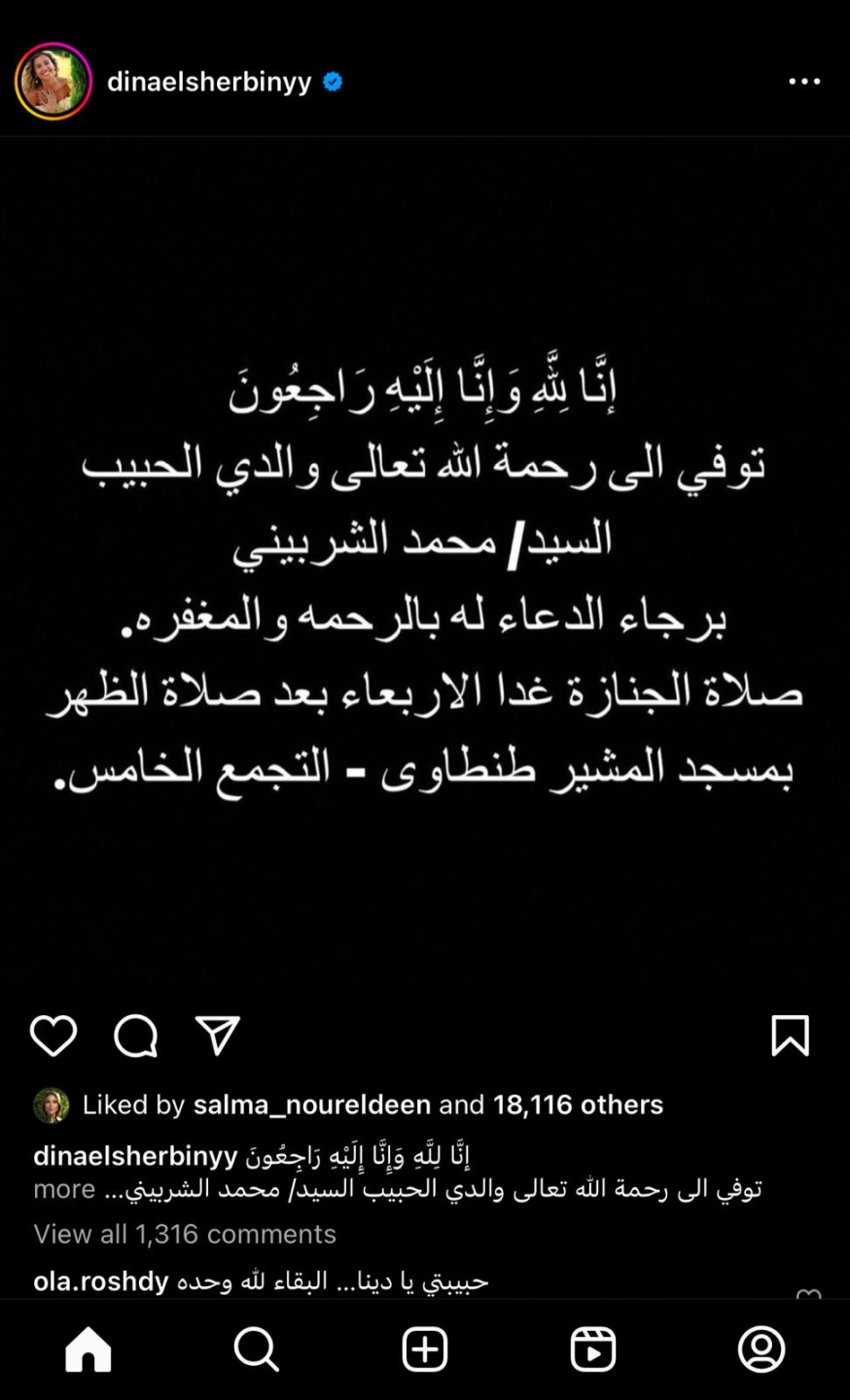This screenshot has height=1400, width=850.
Task: Expand the caption with "more"
Action: 64,1189
